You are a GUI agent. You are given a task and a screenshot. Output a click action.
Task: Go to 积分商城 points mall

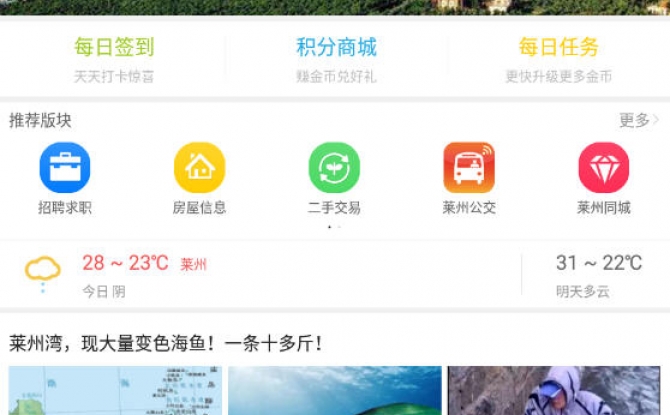336,58
